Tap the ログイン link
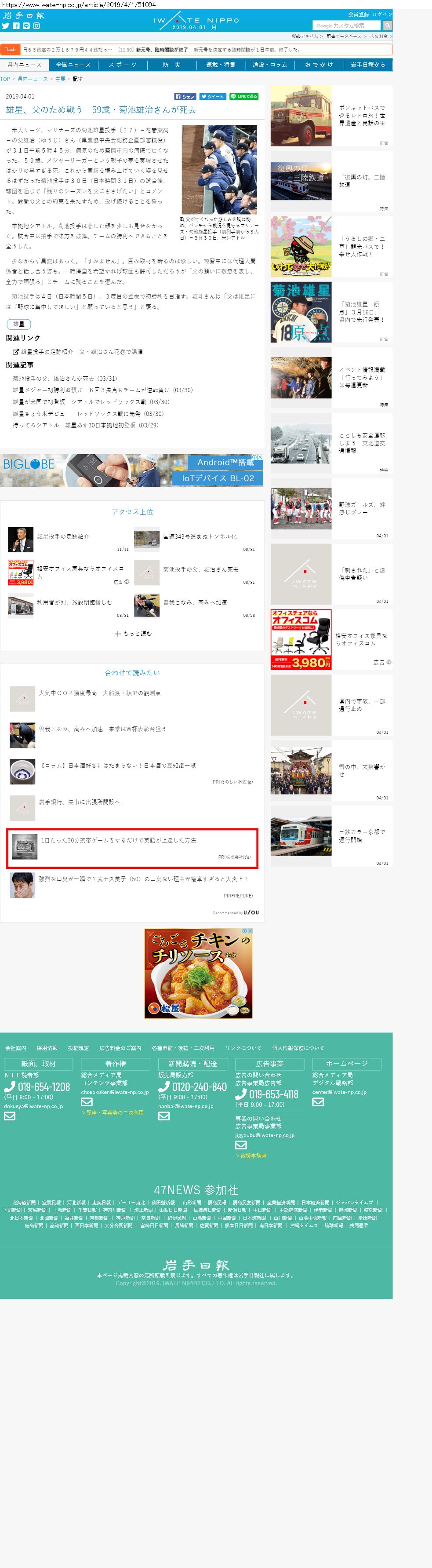The height and width of the screenshot is (1568, 432). coord(381,14)
